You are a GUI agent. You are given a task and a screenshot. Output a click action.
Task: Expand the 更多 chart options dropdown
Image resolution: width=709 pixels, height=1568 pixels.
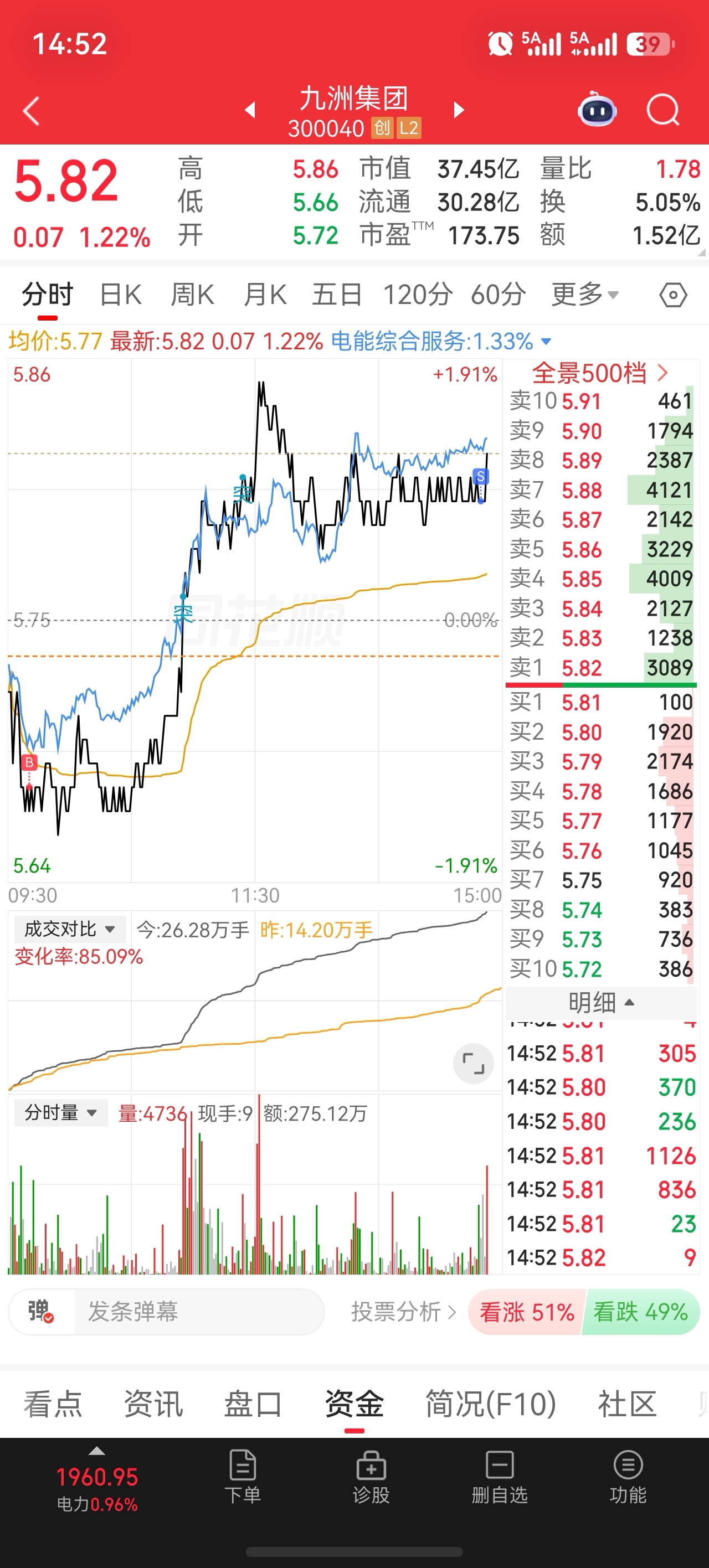(585, 295)
